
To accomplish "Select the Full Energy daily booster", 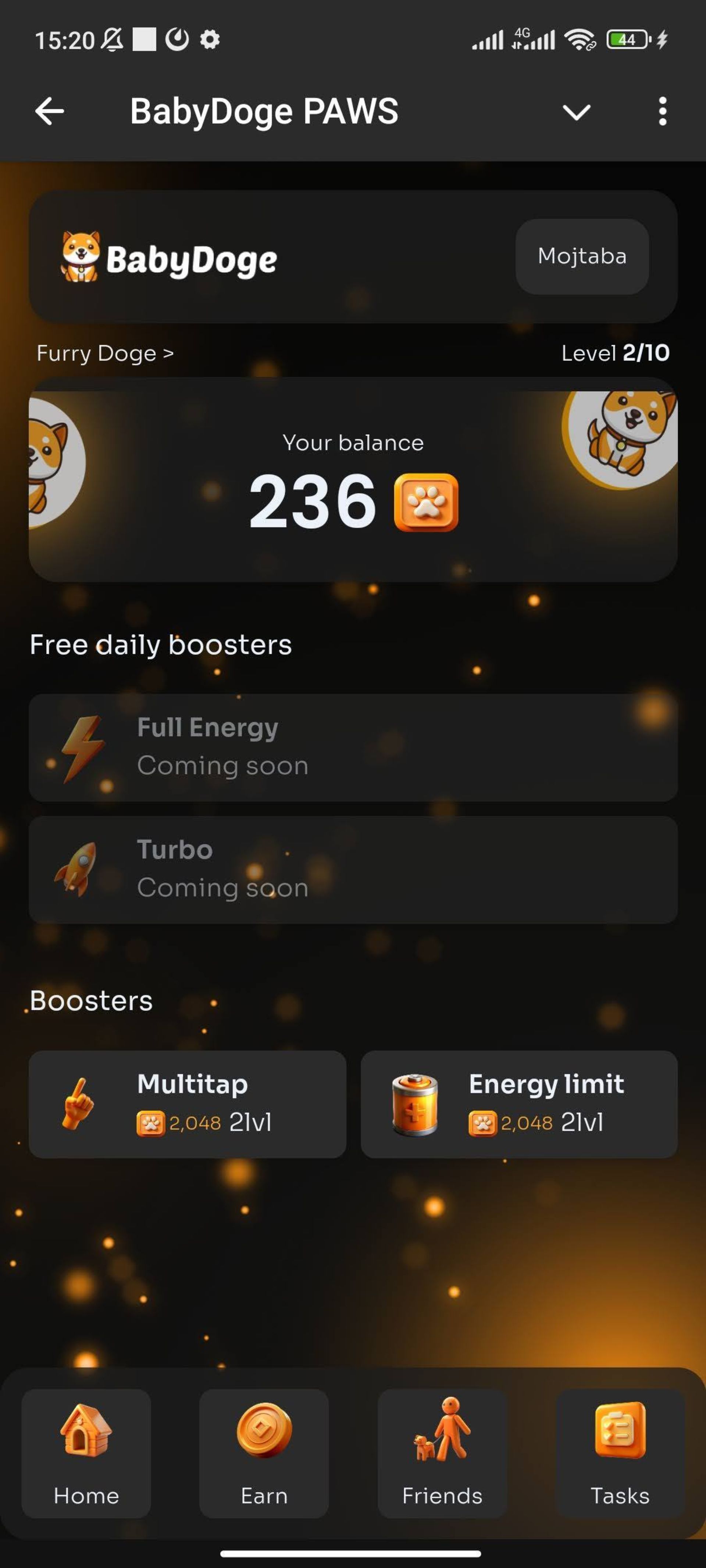I will [x=353, y=747].
